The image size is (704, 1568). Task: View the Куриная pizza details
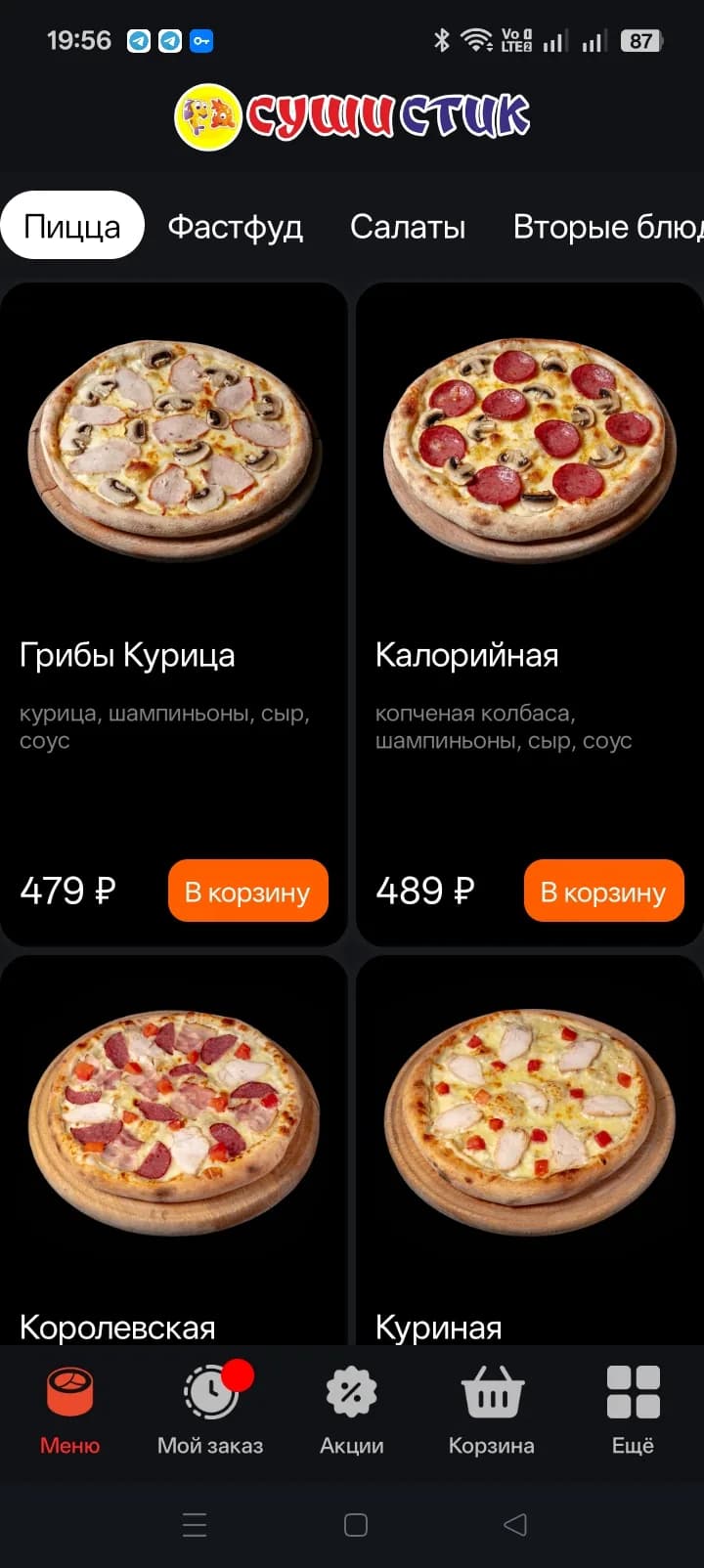(x=530, y=1150)
